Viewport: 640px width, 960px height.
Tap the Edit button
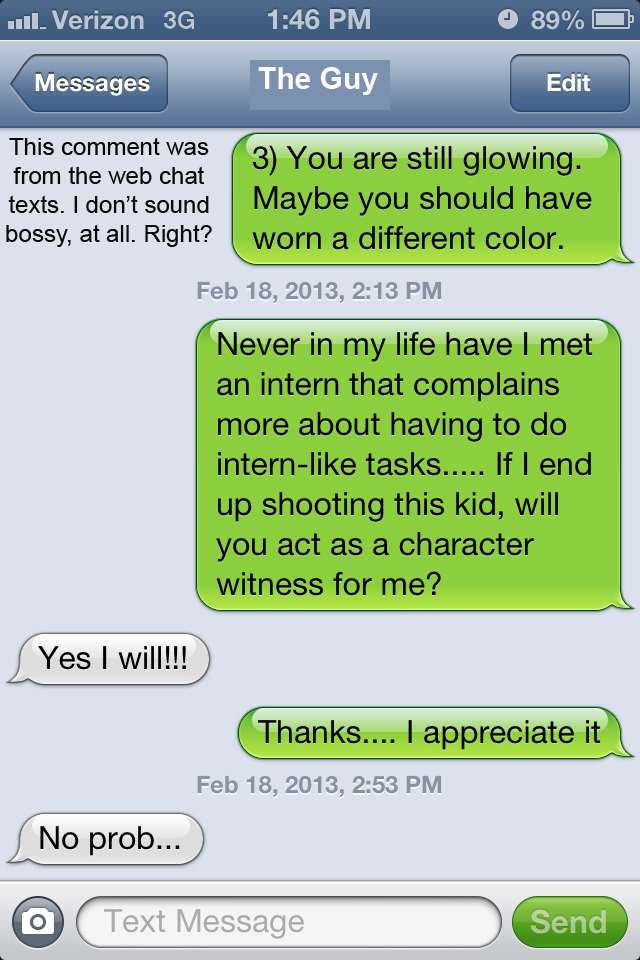(x=570, y=83)
